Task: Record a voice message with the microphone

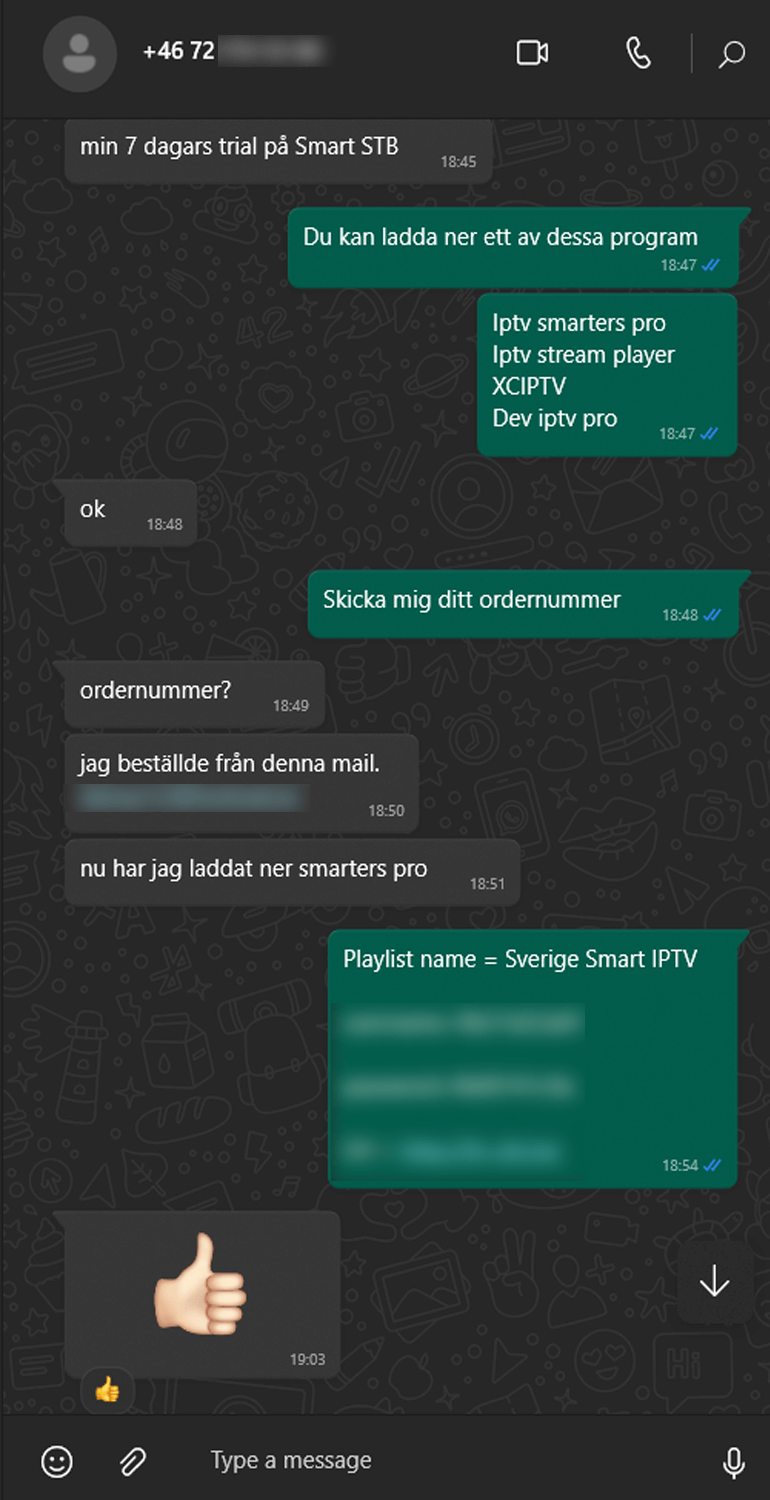Action: tap(733, 1462)
